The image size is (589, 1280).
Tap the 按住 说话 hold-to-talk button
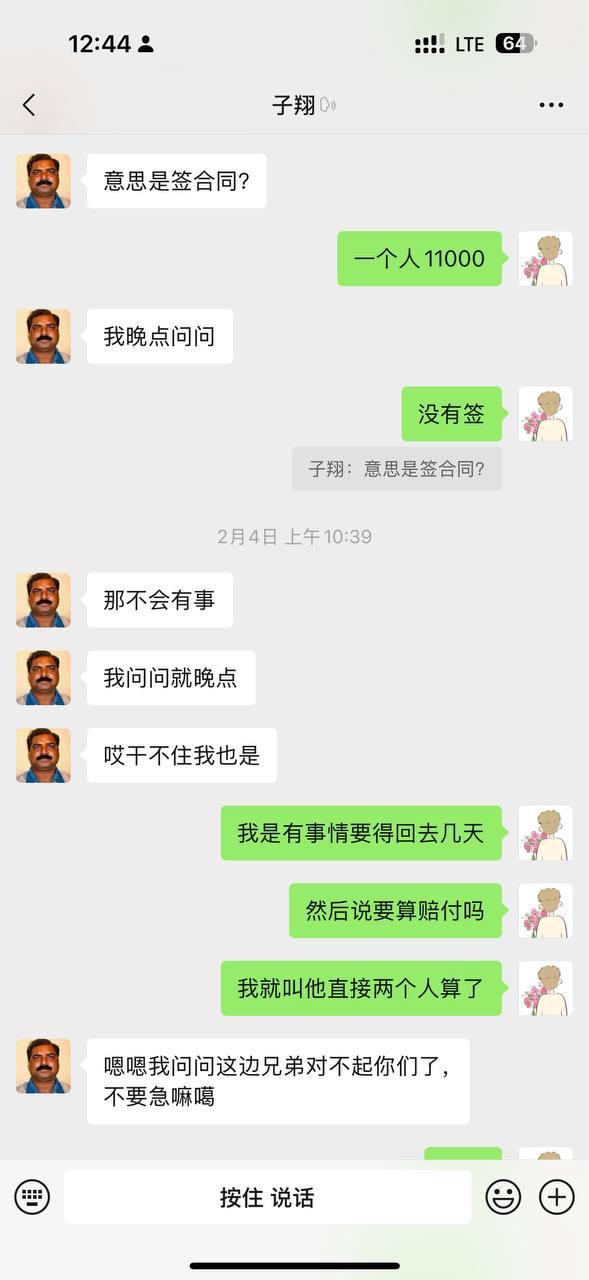pos(267,1197)
